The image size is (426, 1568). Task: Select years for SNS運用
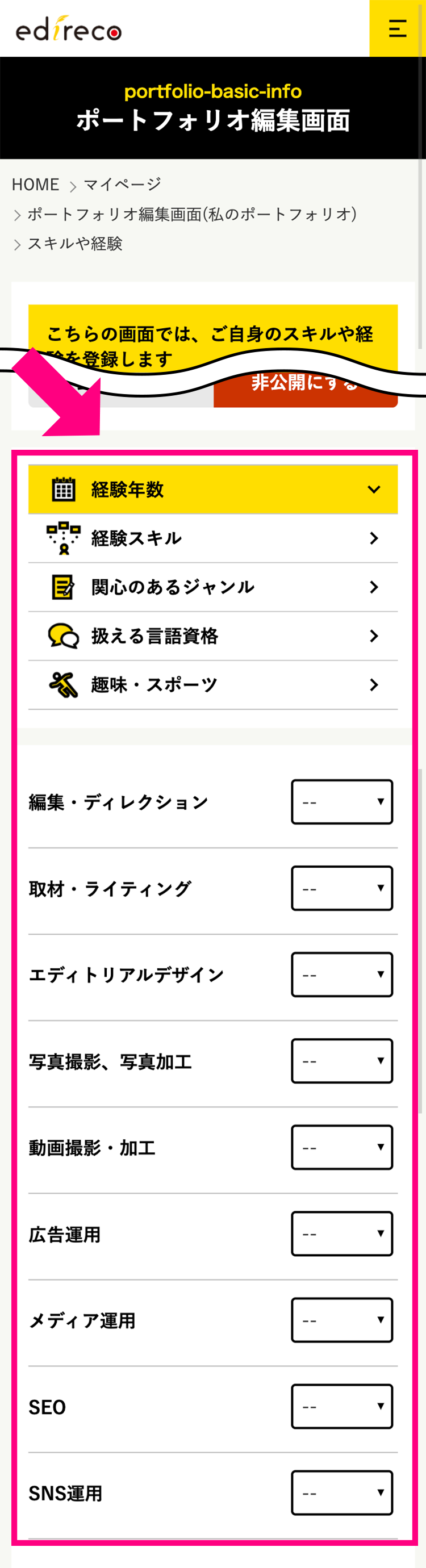[341, 1492]
